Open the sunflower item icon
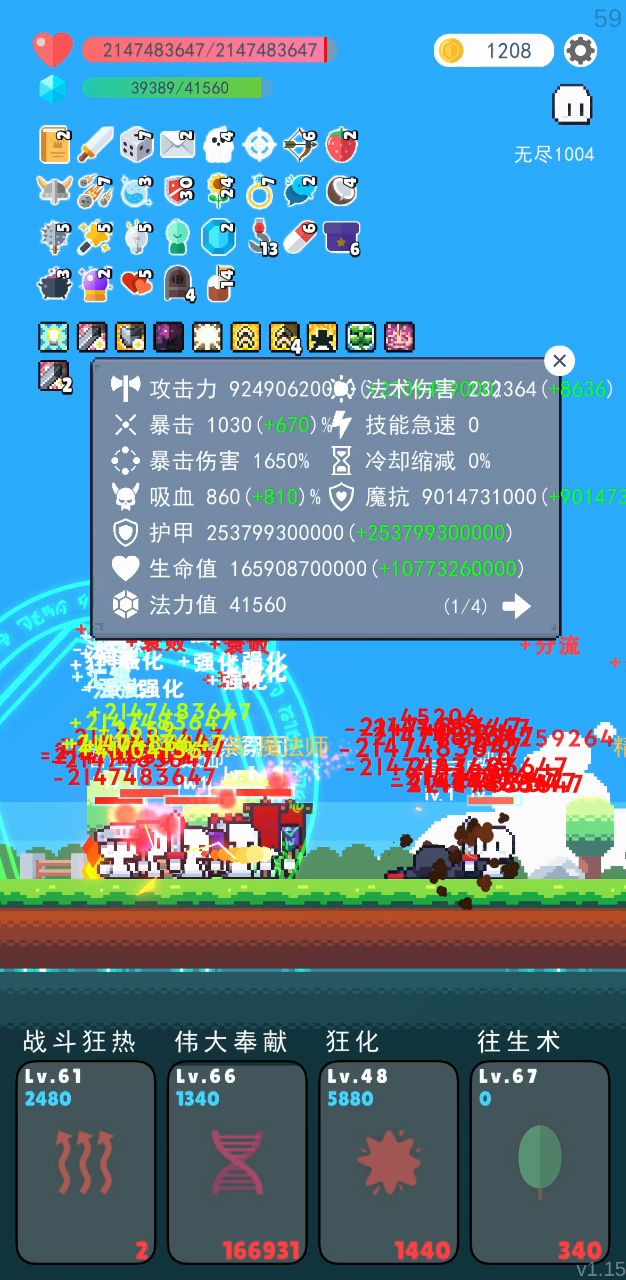Image resolution: width=626 pixels, height=1280 pixels. [219, 190]
